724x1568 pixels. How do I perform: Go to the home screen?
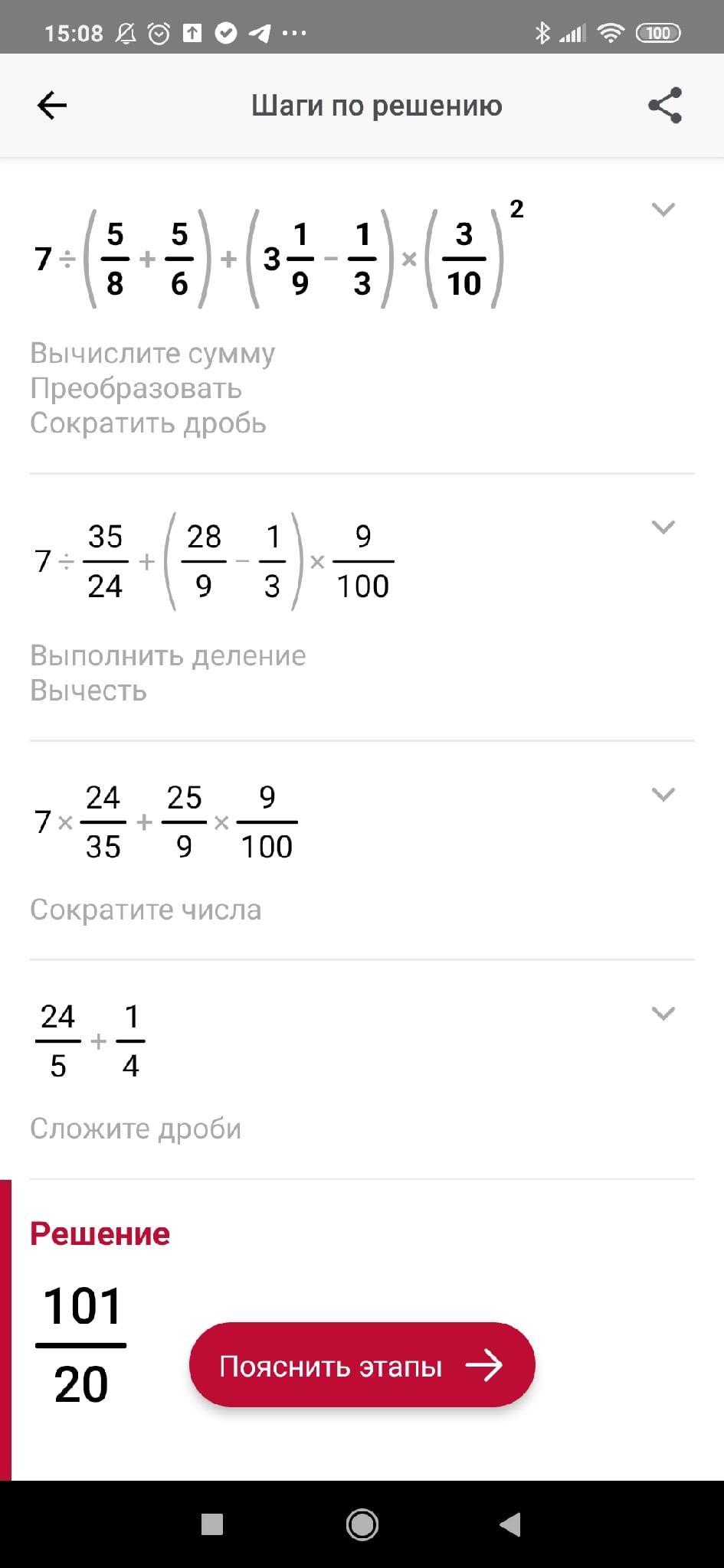[x=362, y=1524]
